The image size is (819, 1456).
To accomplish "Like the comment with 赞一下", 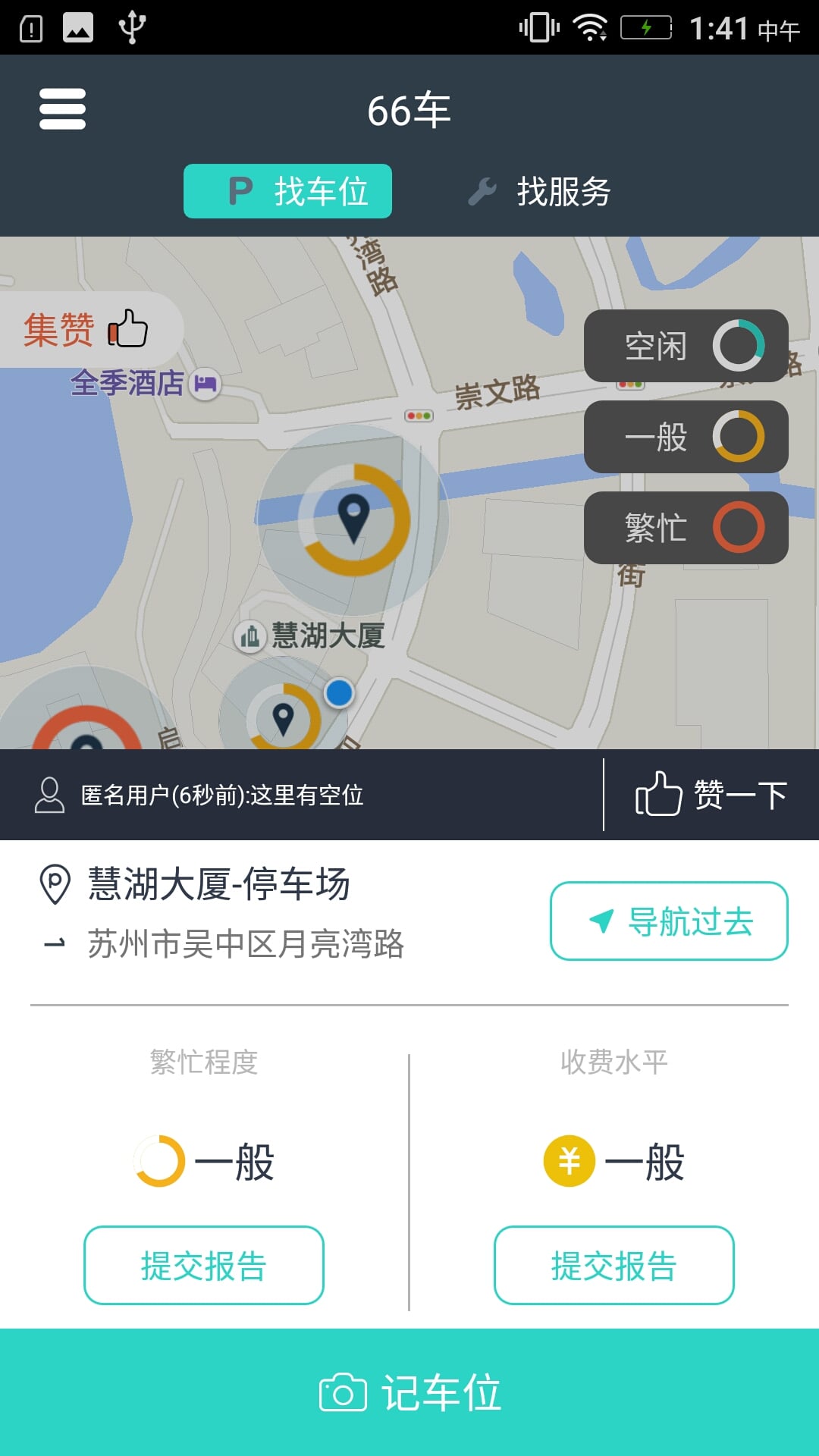I will click(711, 795).
